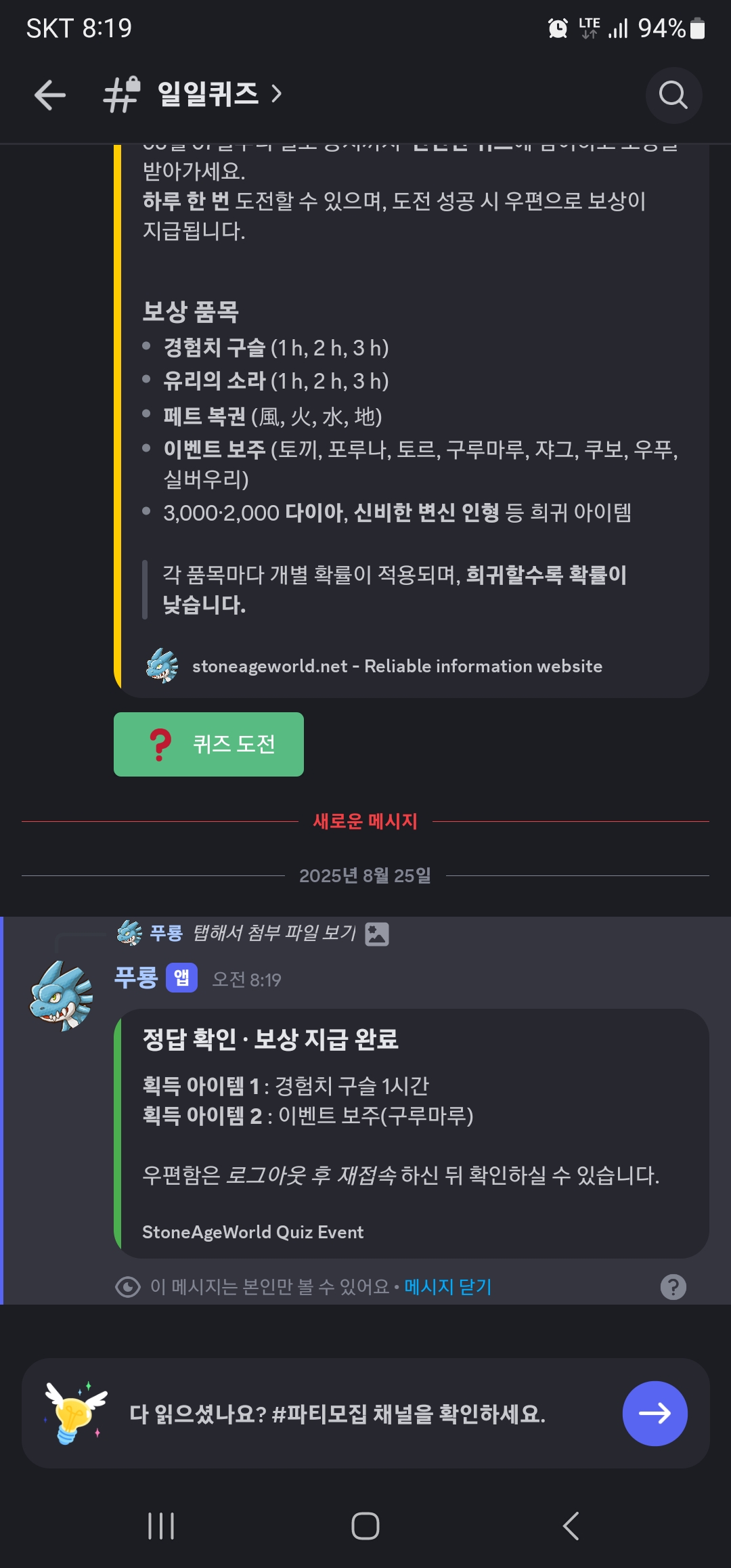
Task: Open the system recent apps
Action: [x=161, y=1526]
